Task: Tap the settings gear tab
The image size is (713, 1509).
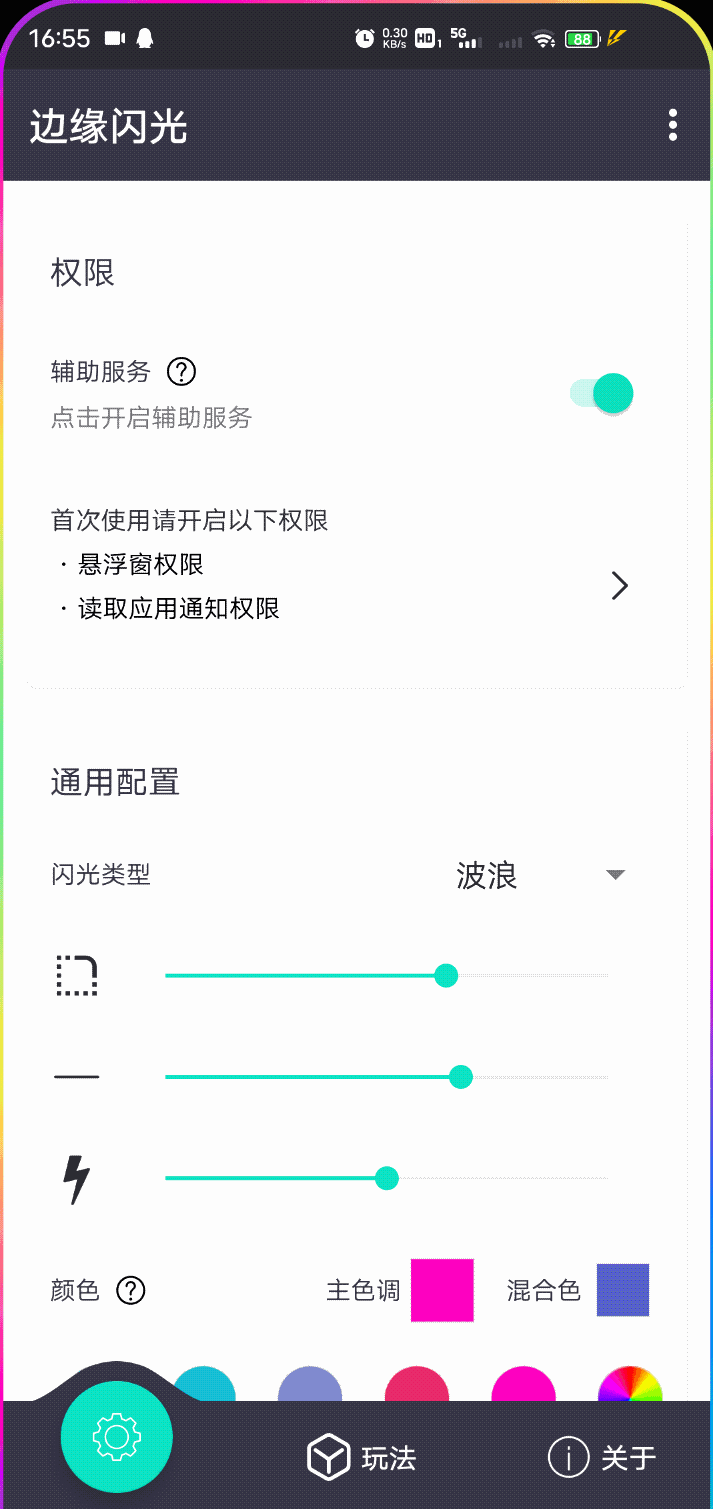Action: (x=117, y=1437)
